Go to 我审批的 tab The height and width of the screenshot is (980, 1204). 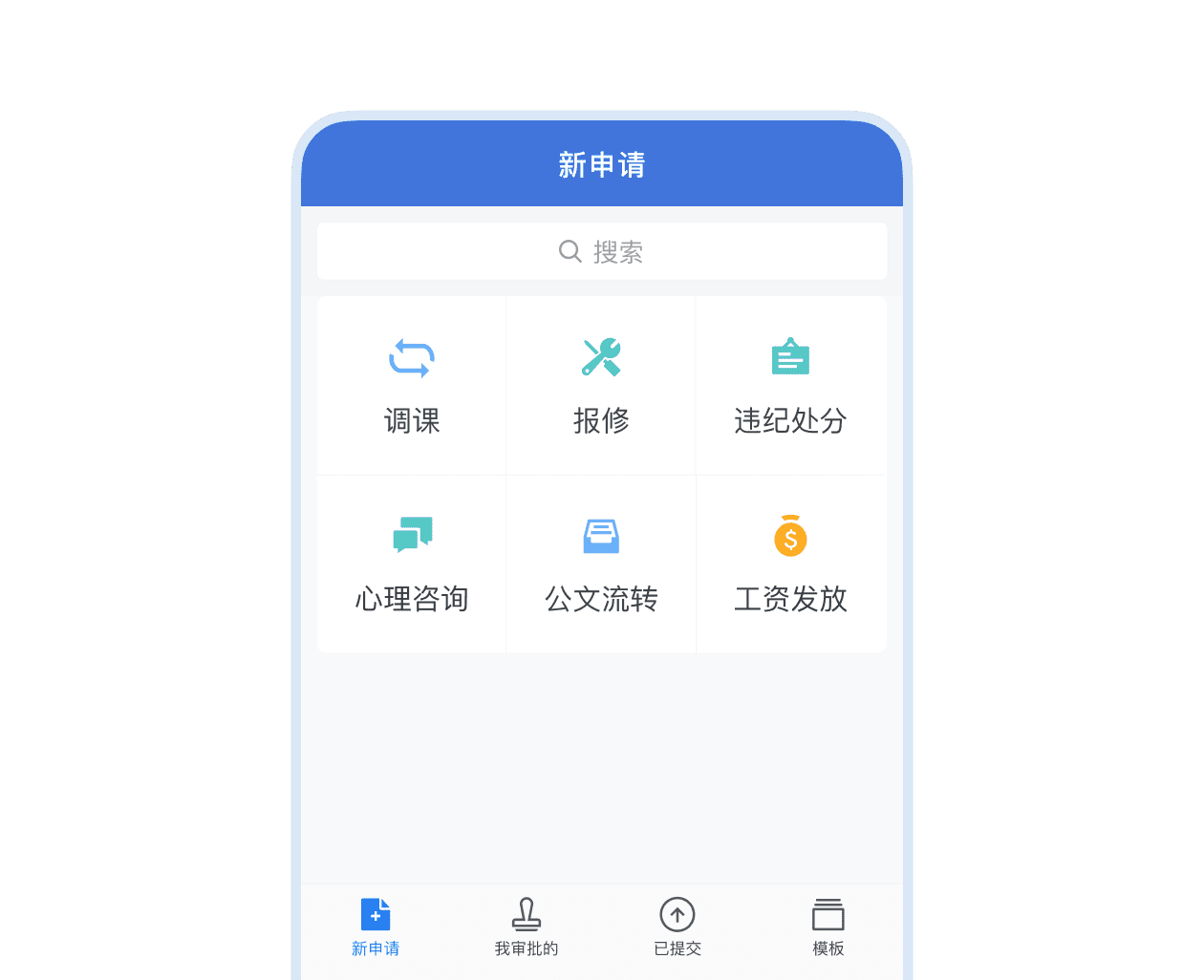527,927
